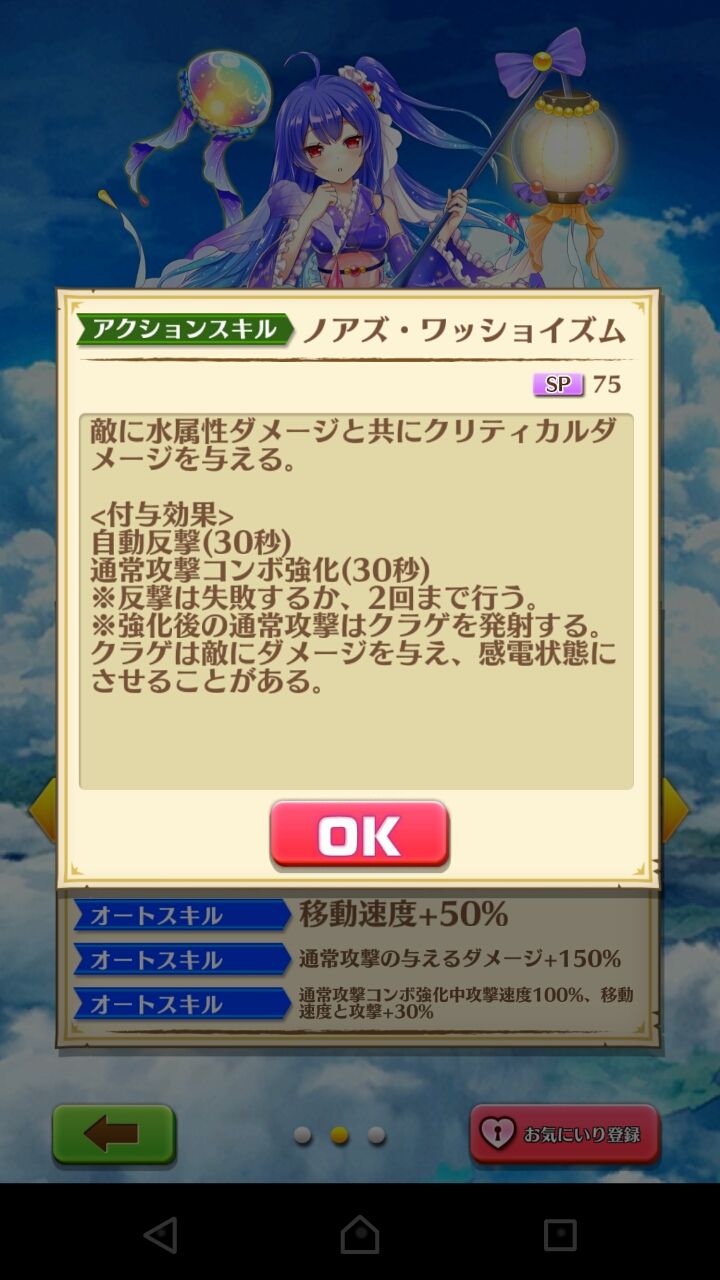Tap the highlighted yellow page dot
This screenshot has height=1280, width=720.
coord(337,1133)
